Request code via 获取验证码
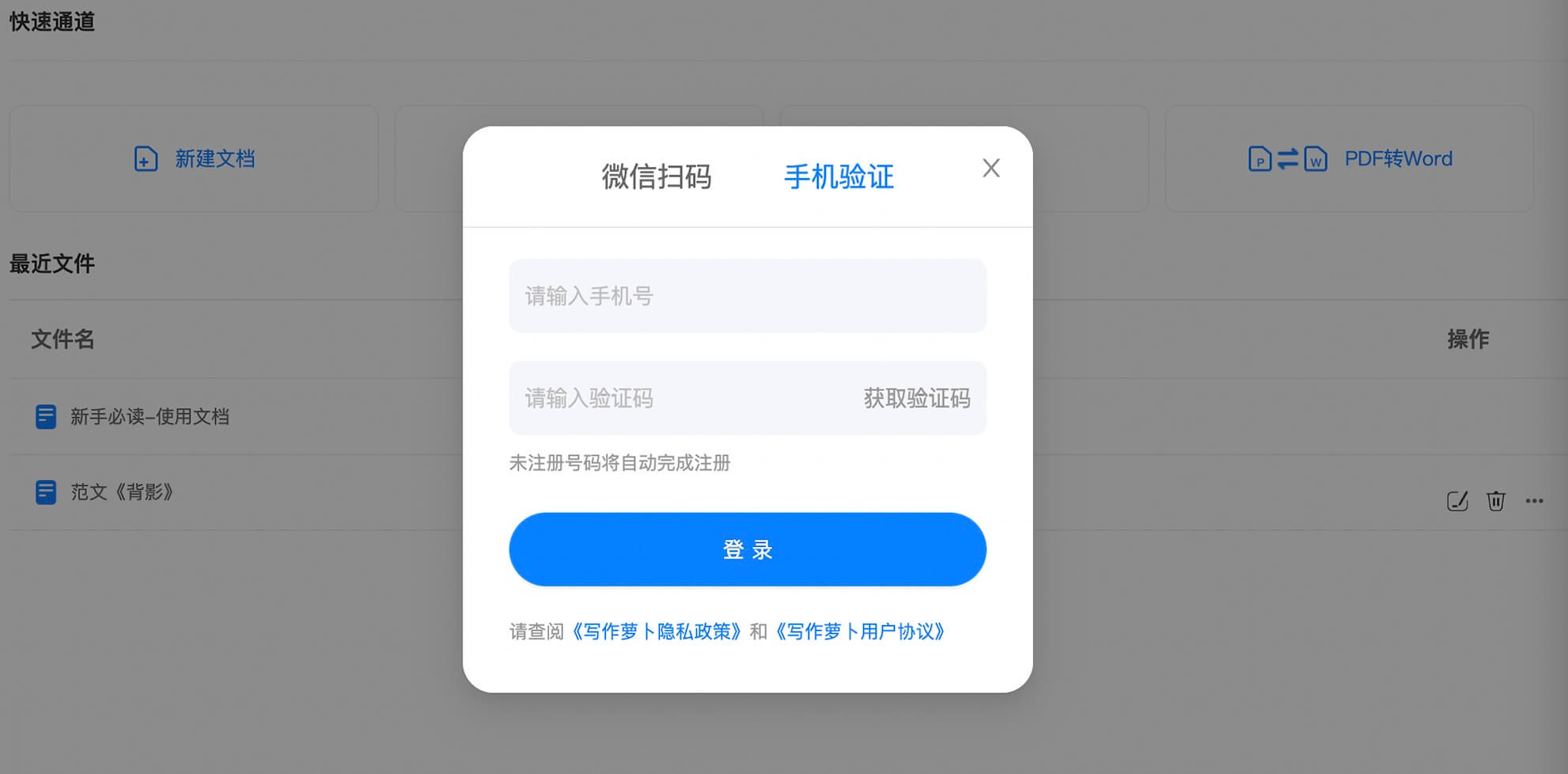Screen dimensions: 1568x774 tap(916, 398)
